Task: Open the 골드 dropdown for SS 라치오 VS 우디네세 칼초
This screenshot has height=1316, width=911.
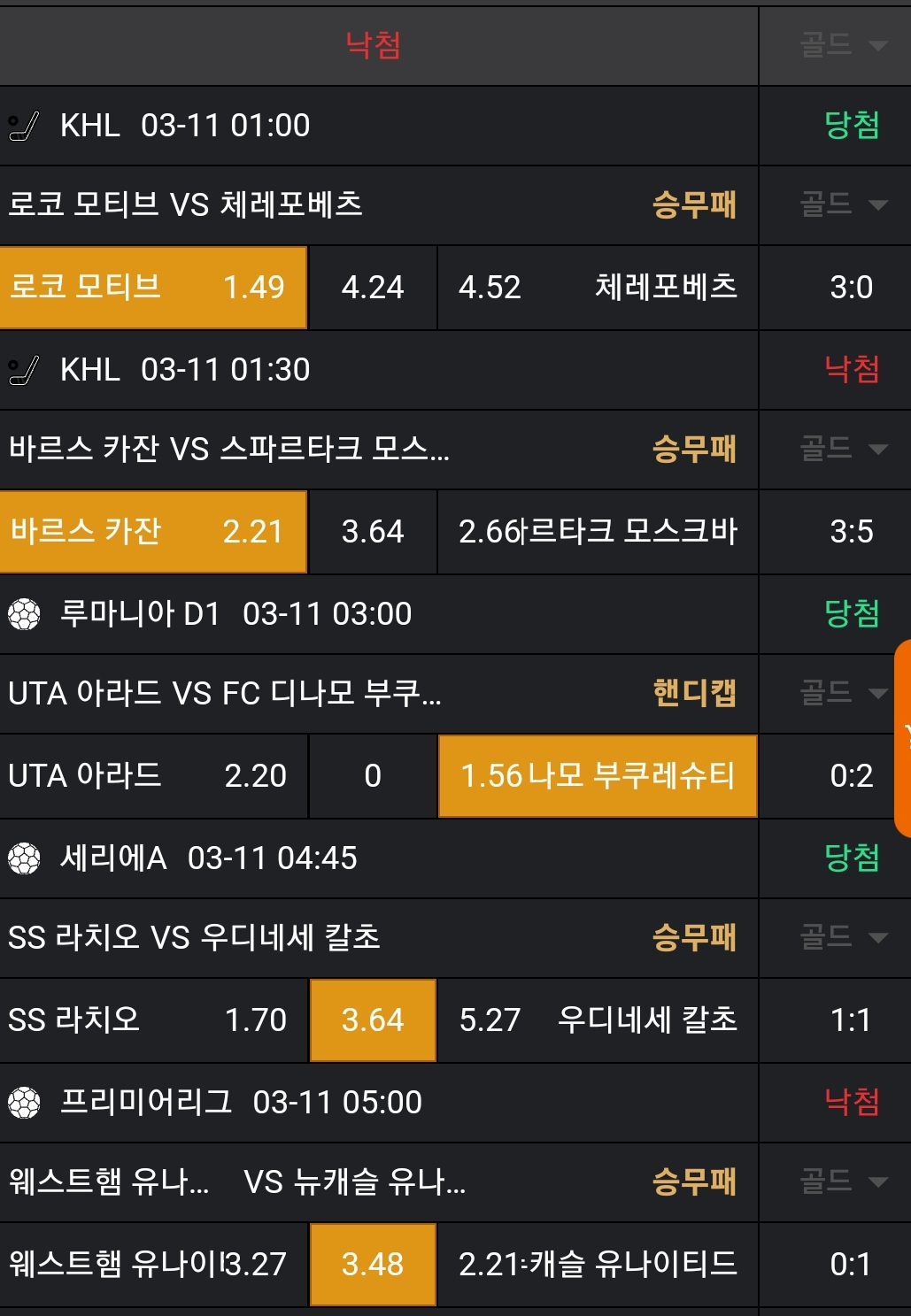Action: click(842, 937)
